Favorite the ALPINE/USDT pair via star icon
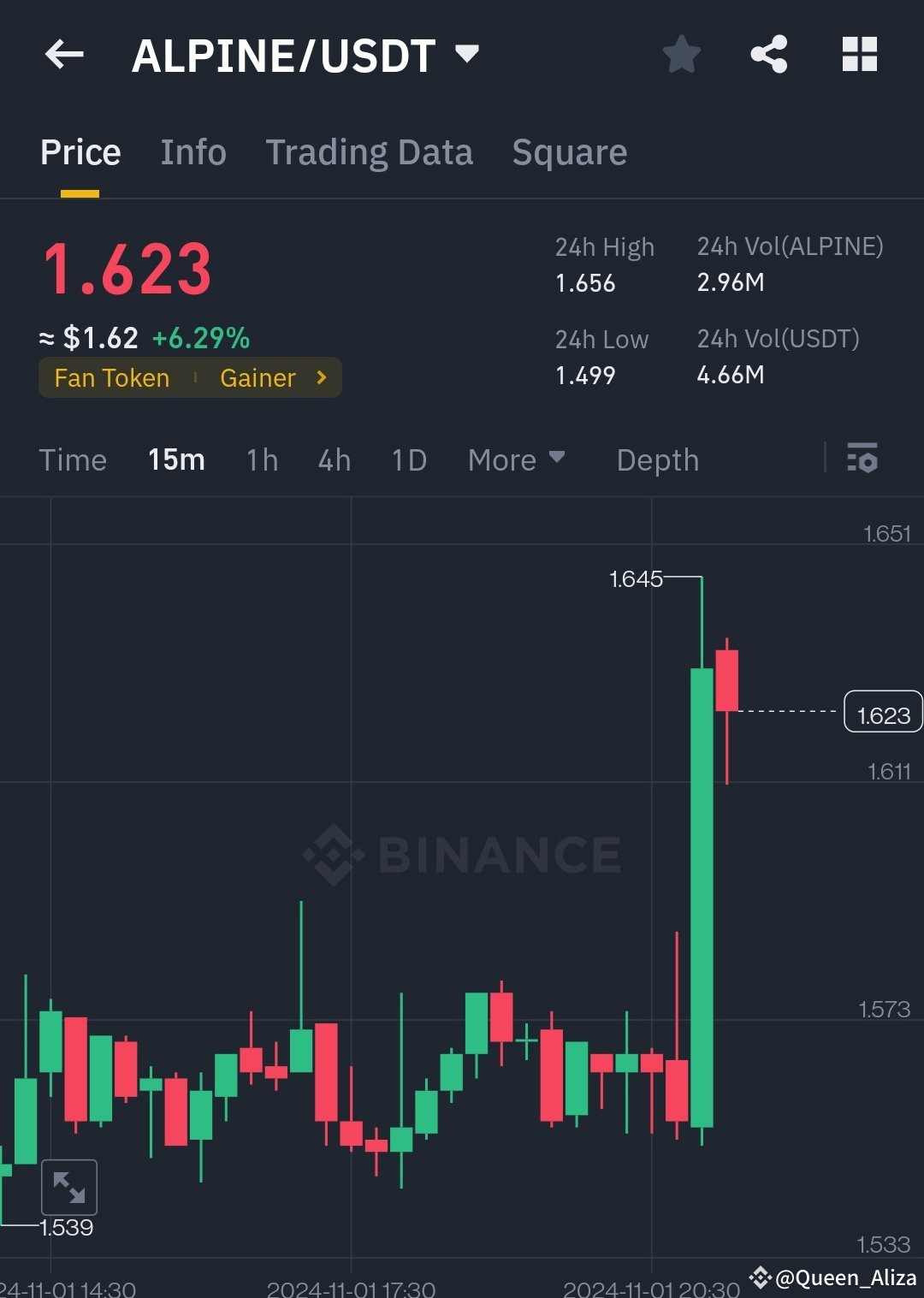Screen dimensions: 924x1298 [682, 54]
